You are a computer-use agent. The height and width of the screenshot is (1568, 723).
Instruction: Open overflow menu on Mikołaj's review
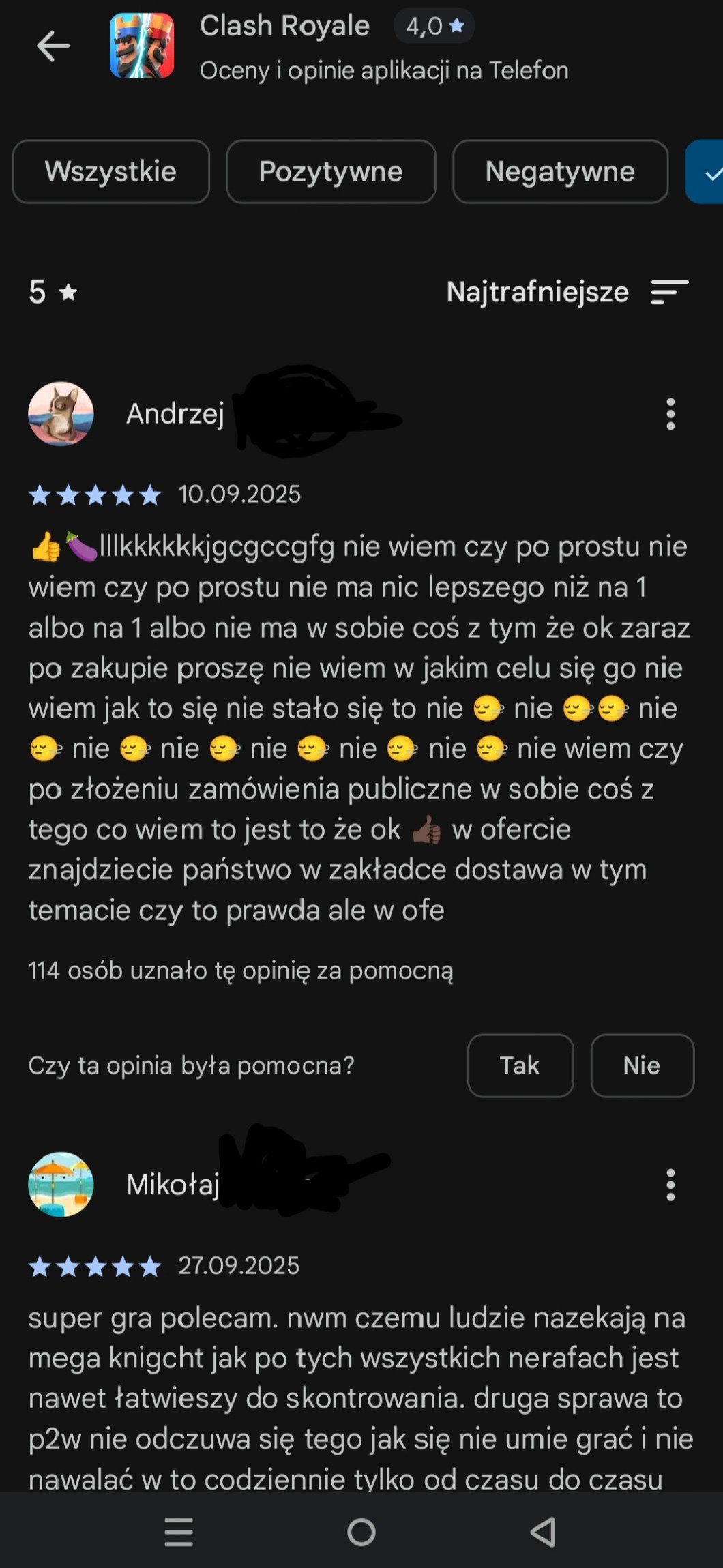coord(670,1185)
